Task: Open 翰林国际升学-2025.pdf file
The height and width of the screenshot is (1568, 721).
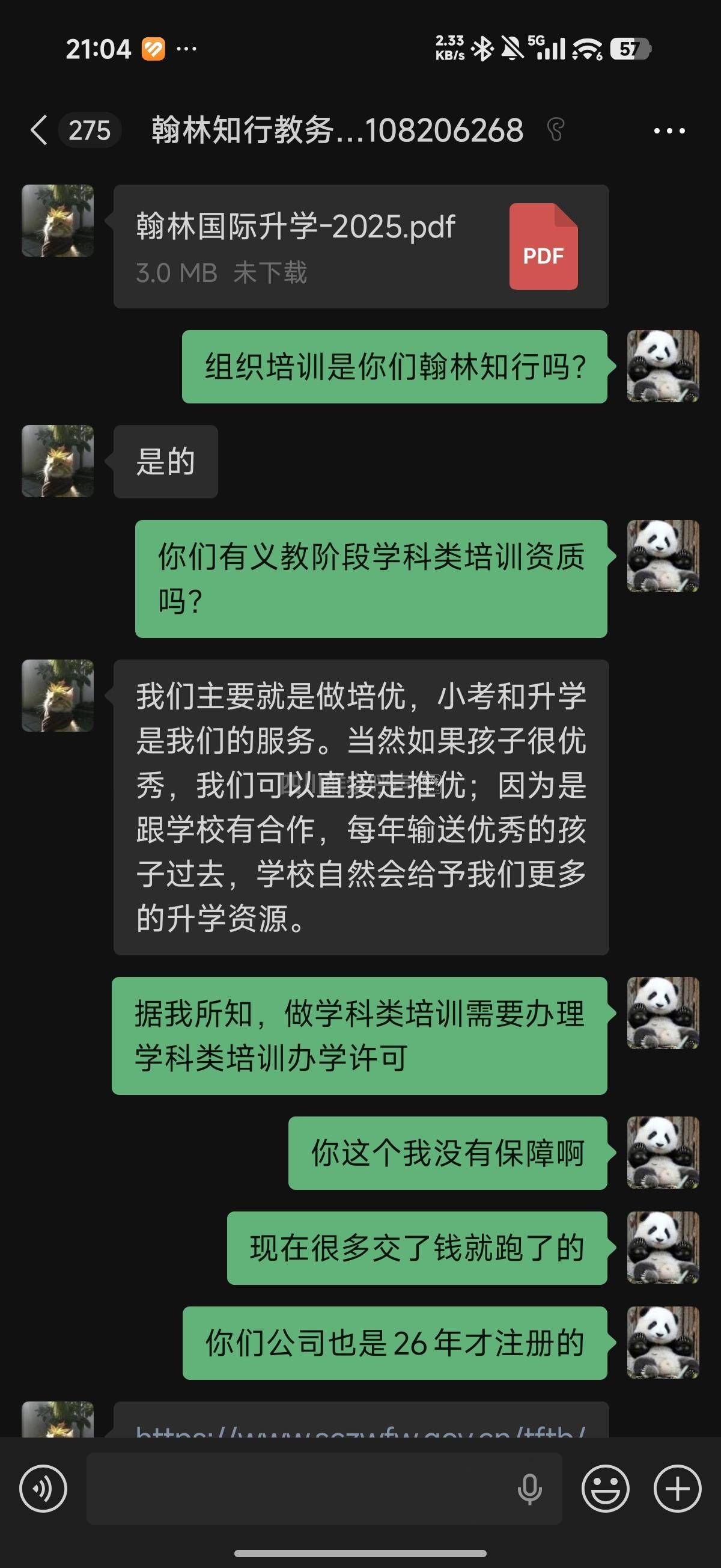Action: pyautogui.click(x=360, y=247)
